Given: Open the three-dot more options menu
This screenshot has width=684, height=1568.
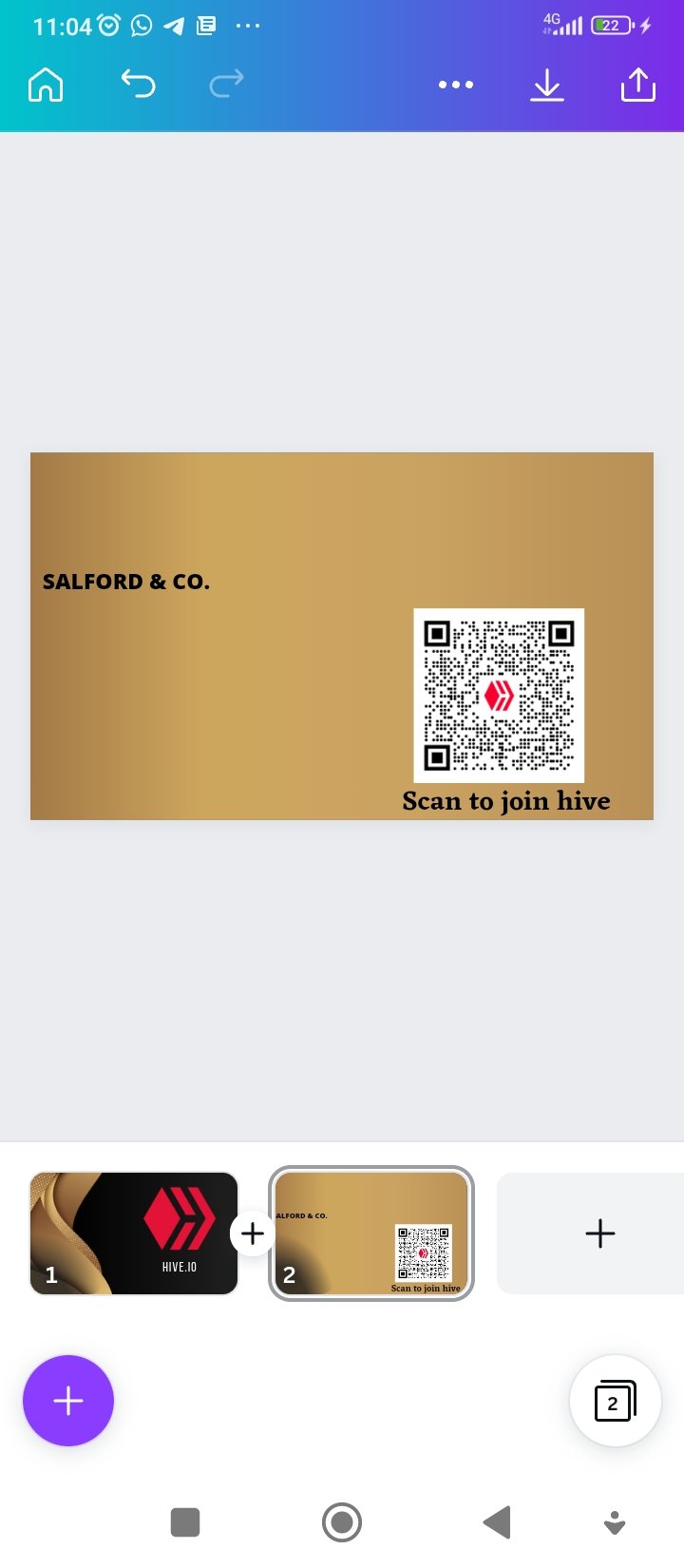Looking at the screenshot, I should point(456,85).
